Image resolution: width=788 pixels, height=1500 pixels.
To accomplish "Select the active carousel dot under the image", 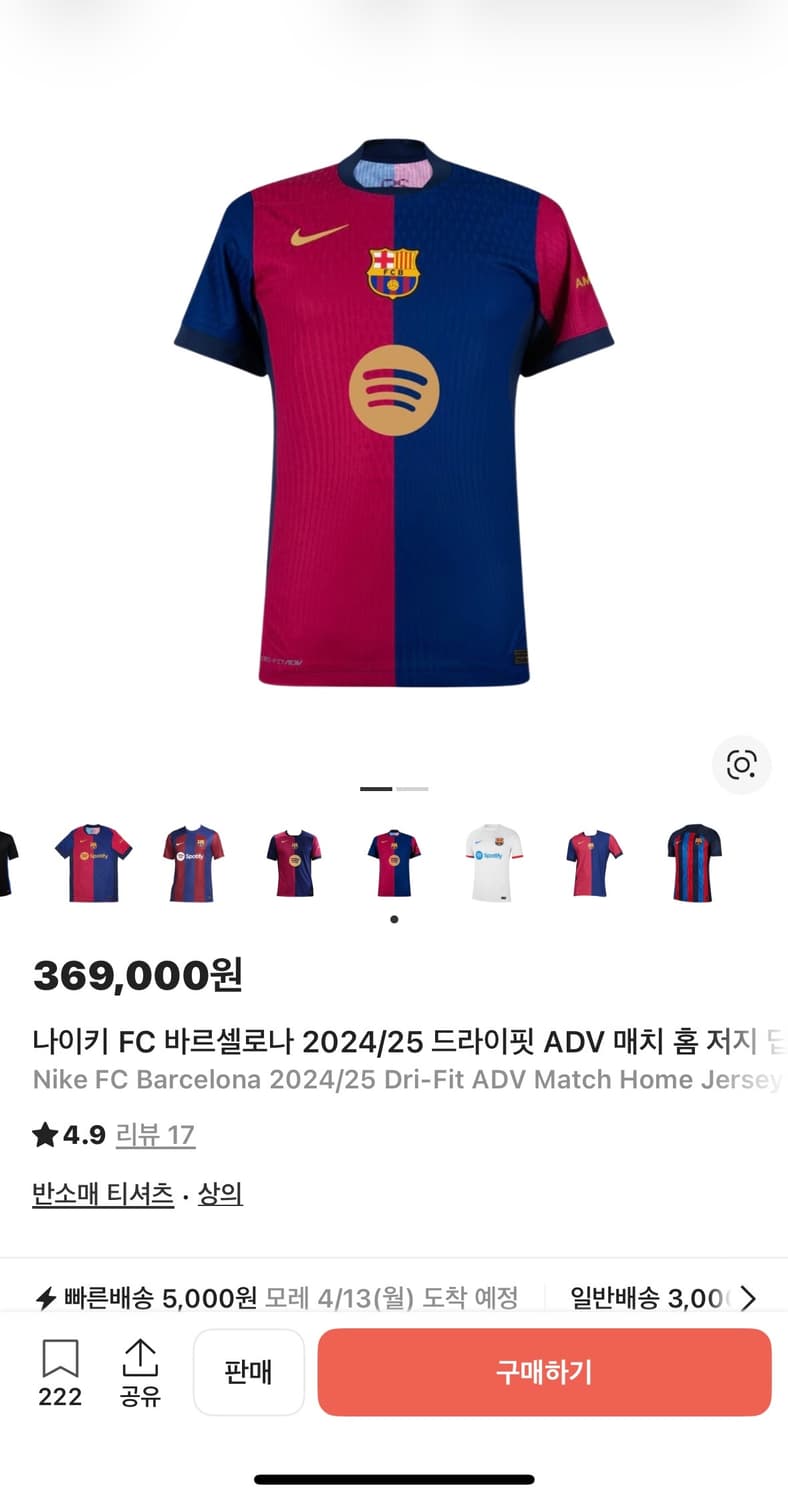I will click(393, 918).
